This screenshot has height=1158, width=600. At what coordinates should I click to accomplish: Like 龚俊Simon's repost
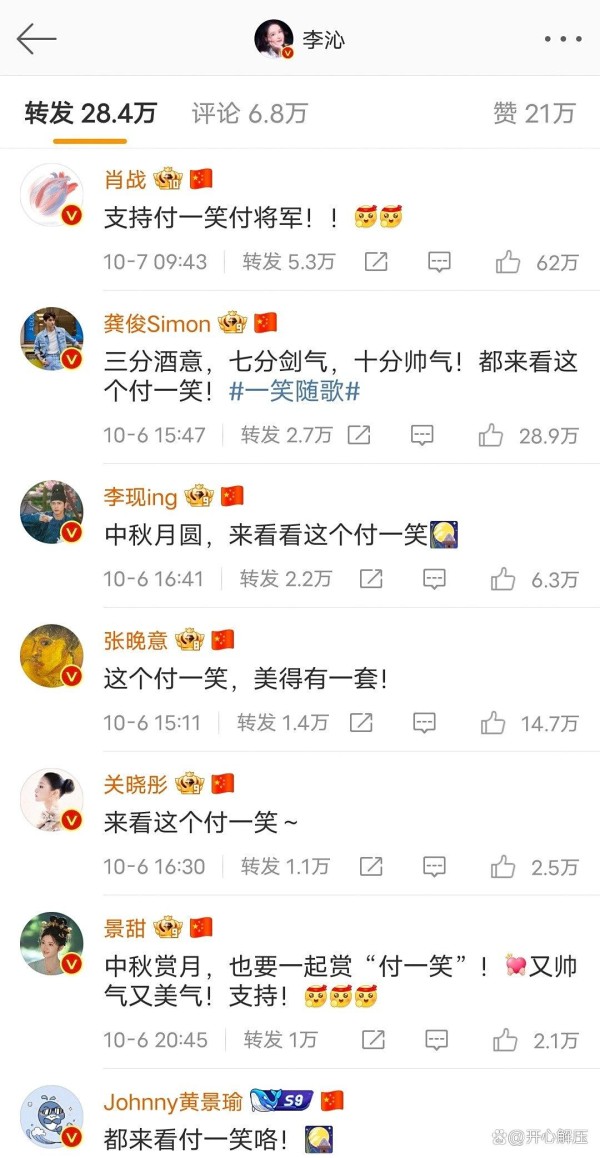point(491,435)
